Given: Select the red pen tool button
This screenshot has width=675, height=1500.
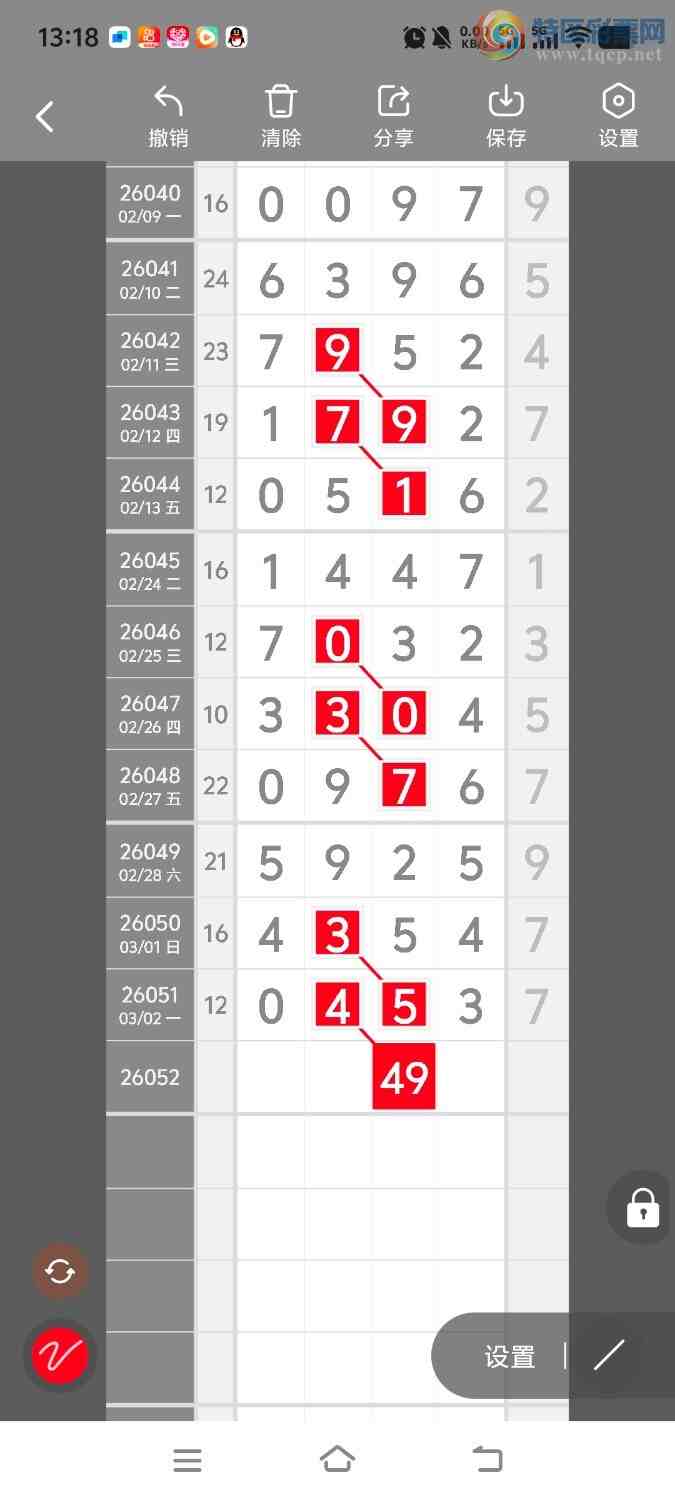Looking at the screenshot, I should click(60, 1356).
